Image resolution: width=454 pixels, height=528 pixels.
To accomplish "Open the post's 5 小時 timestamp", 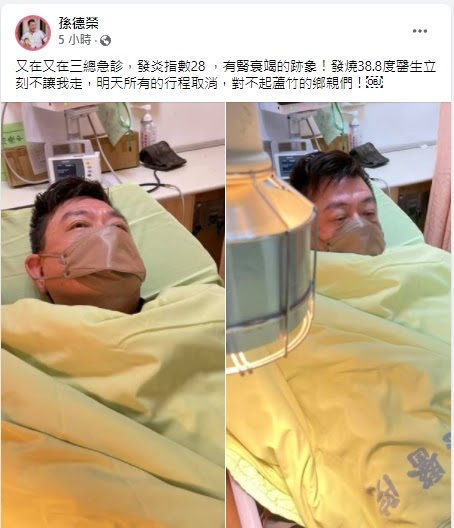I will pos(75,40).
